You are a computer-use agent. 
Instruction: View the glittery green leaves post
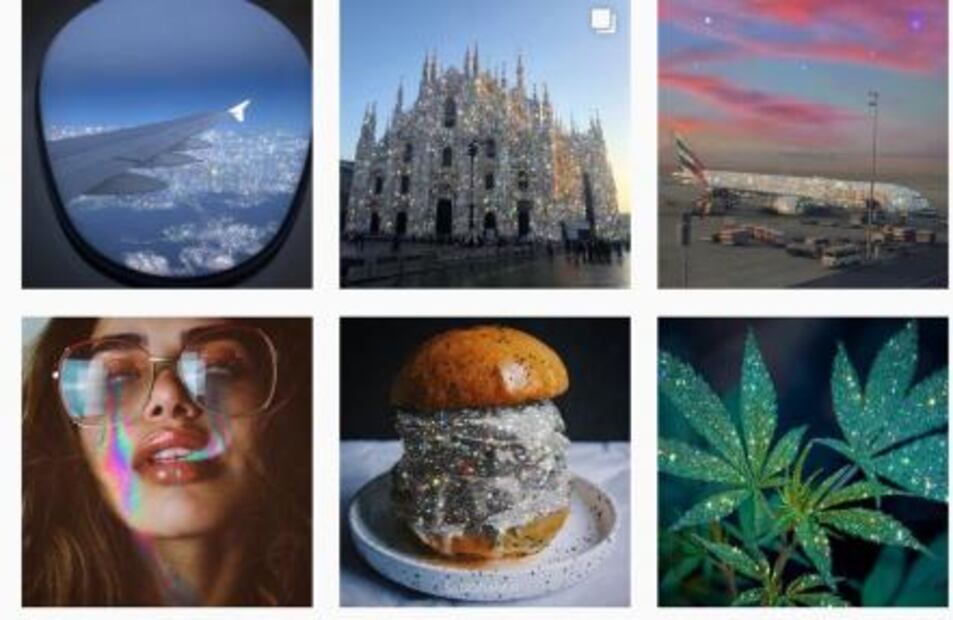802,461
